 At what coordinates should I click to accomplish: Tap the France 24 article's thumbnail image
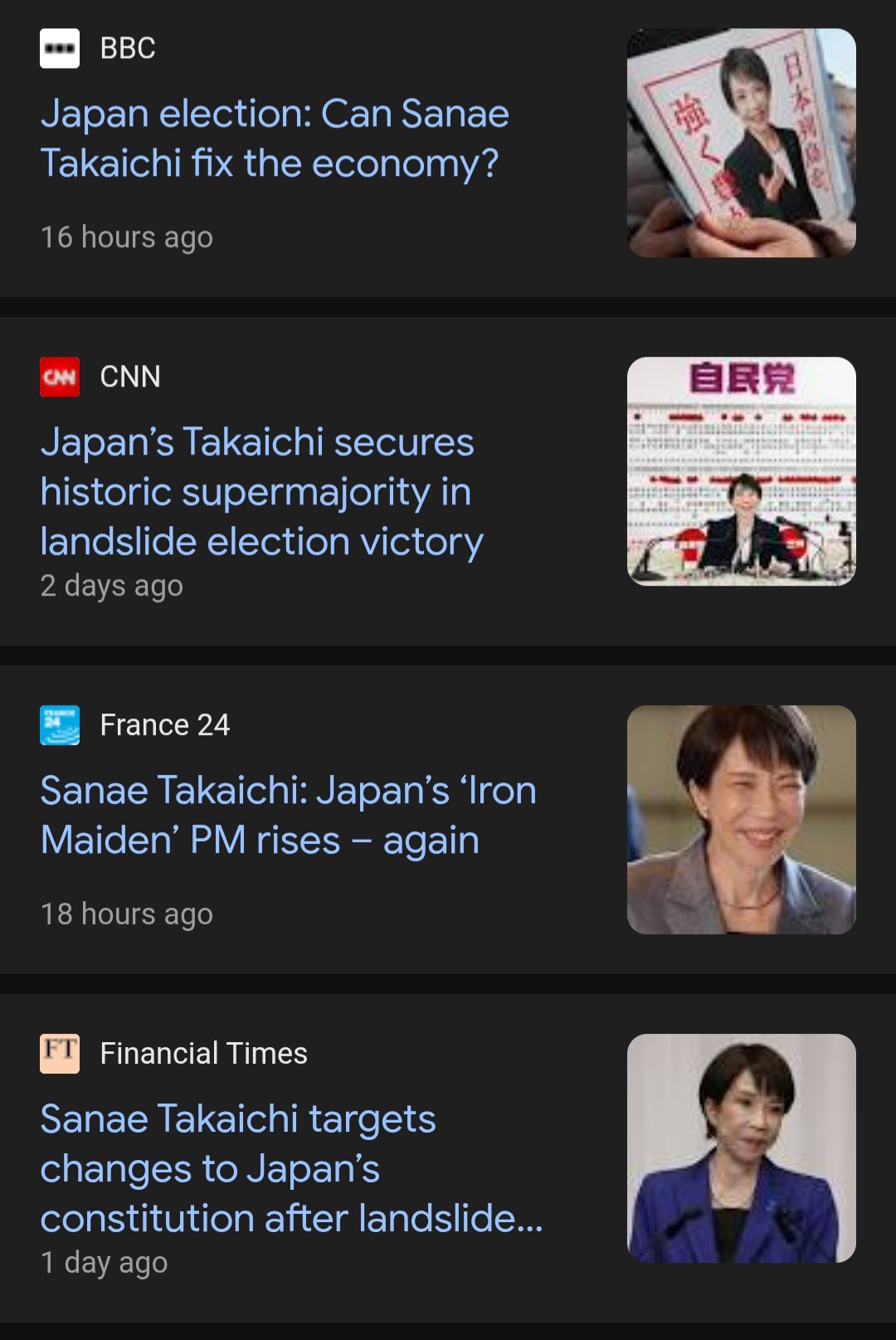click(x=741, y=820)
